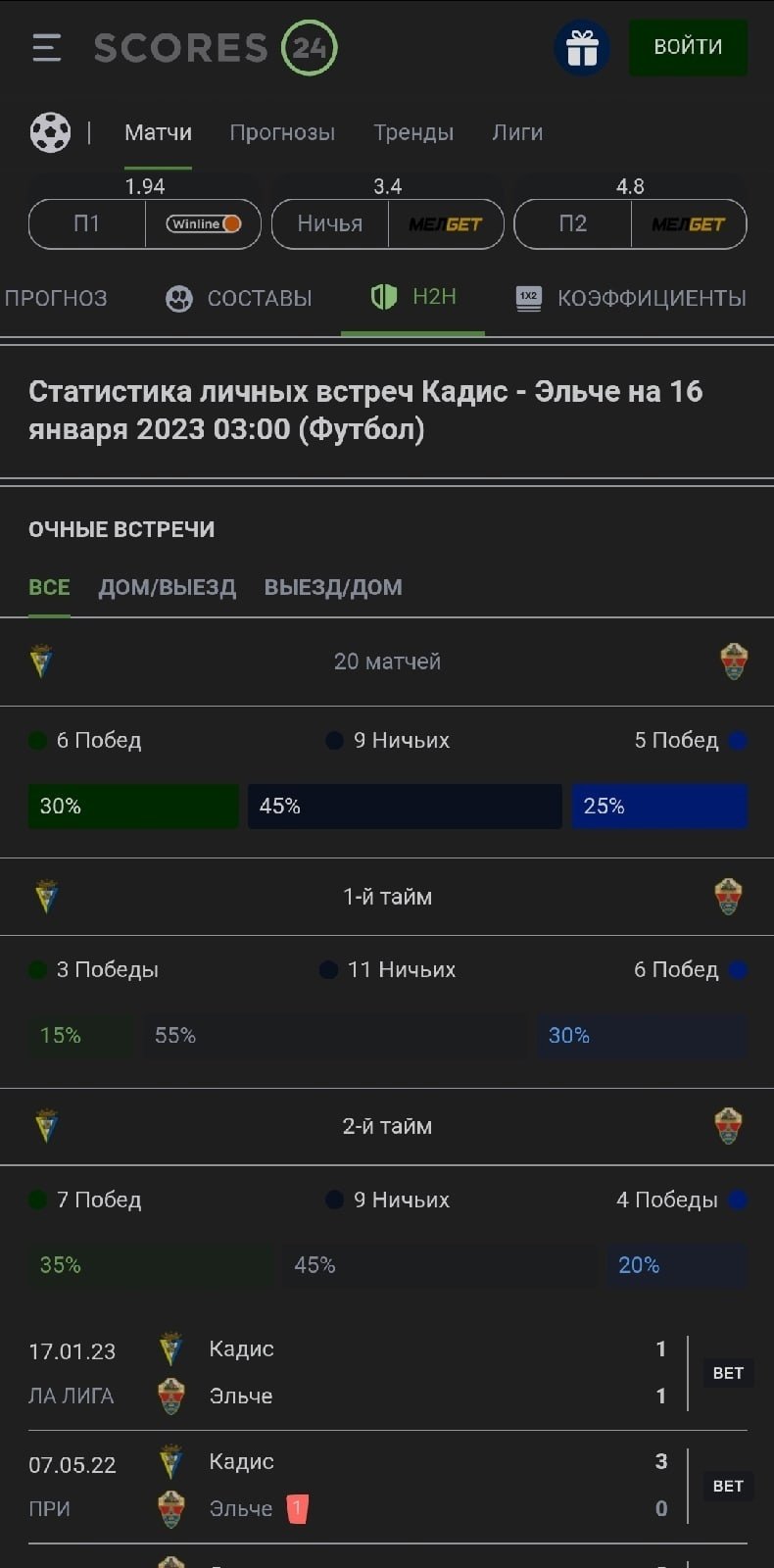Filter matches by Дом/Выезд

pos(168,587)
